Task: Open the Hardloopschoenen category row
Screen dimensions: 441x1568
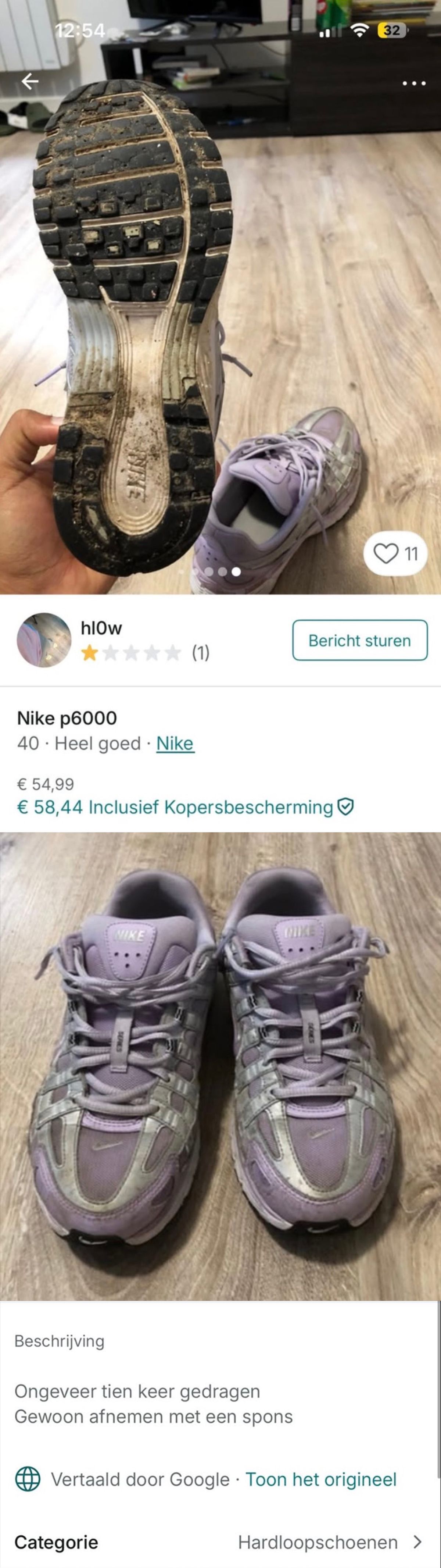Action: click(x=220, y=1542)
